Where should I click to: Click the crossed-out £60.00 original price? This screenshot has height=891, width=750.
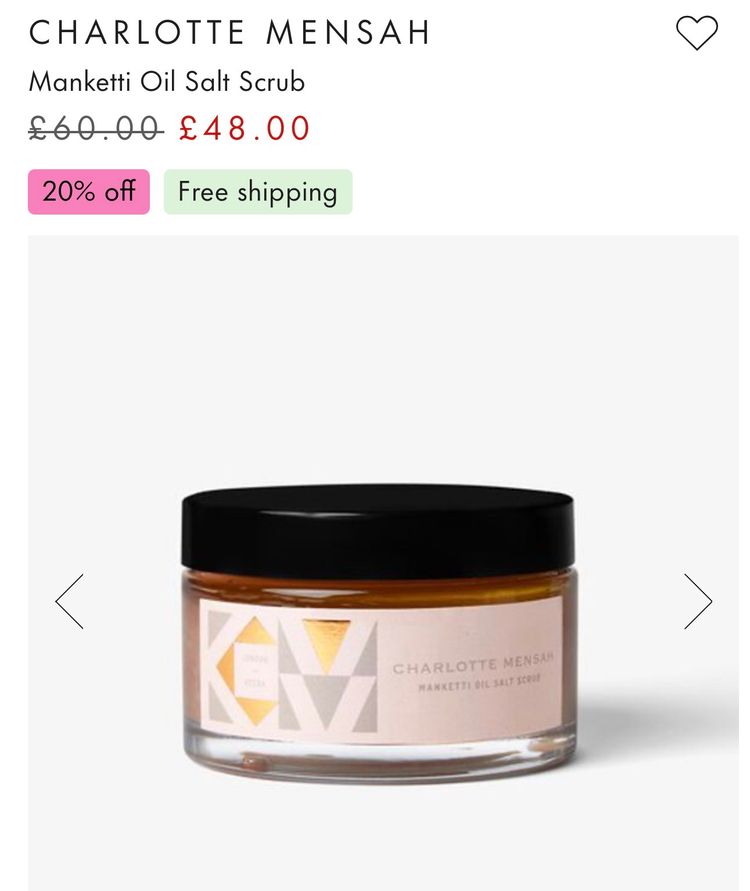click(92, 128)
